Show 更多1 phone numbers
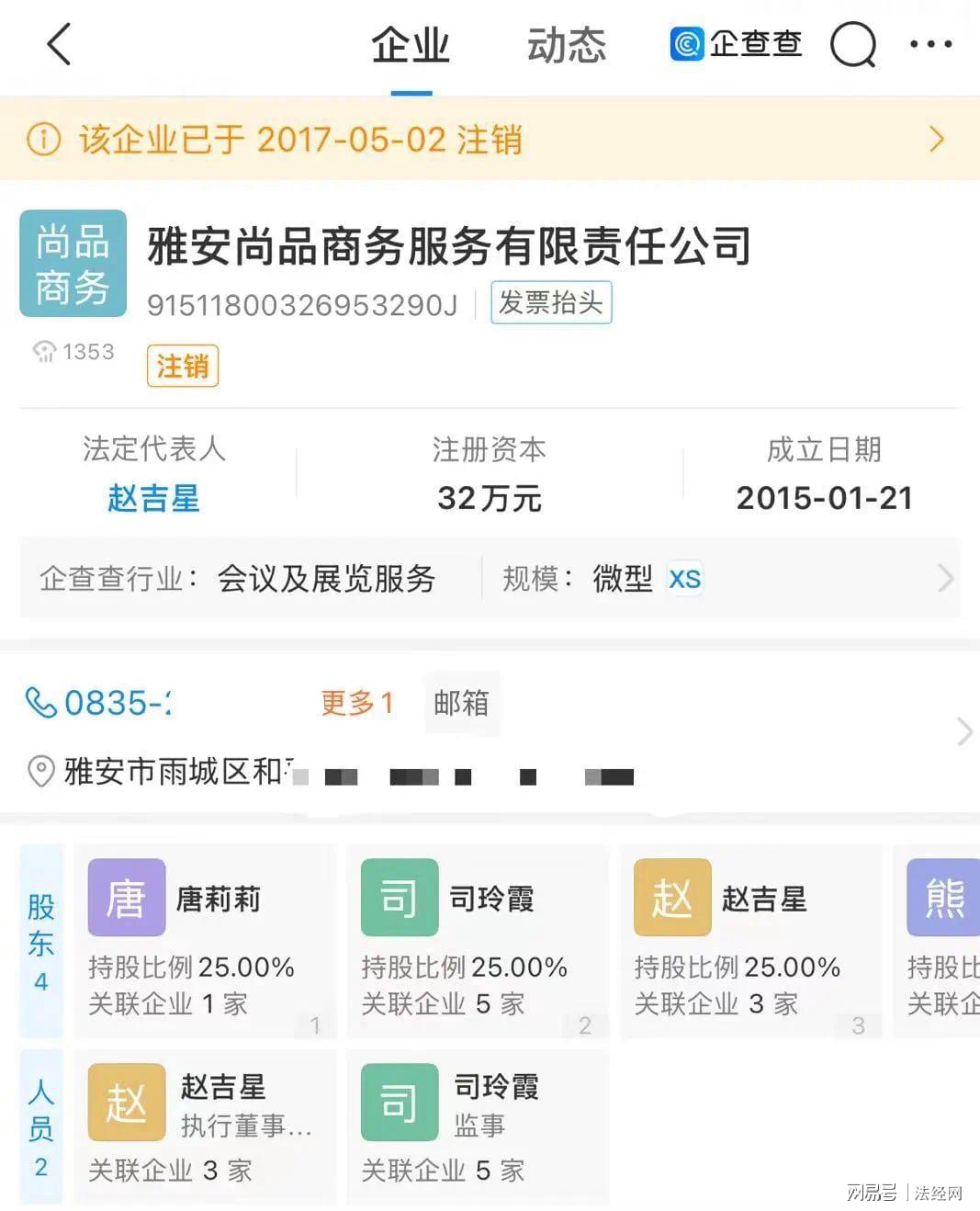 [356, 703]
